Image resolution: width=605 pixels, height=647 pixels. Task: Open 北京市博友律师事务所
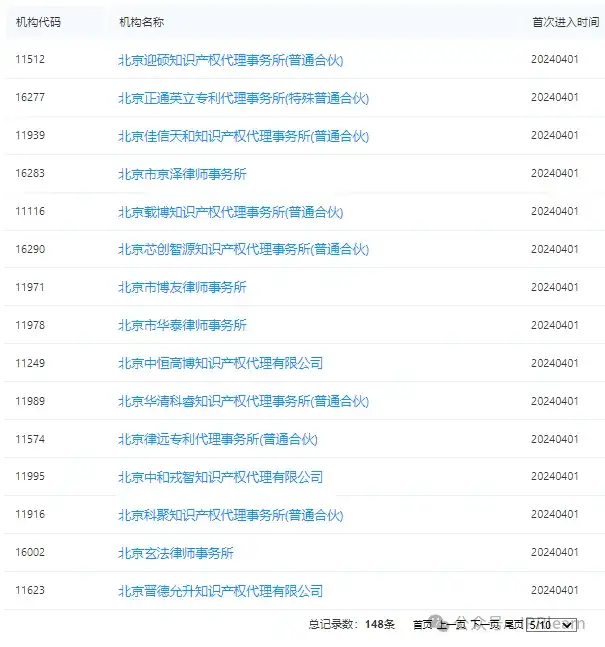pyautogui.click(x=182, y=287)
